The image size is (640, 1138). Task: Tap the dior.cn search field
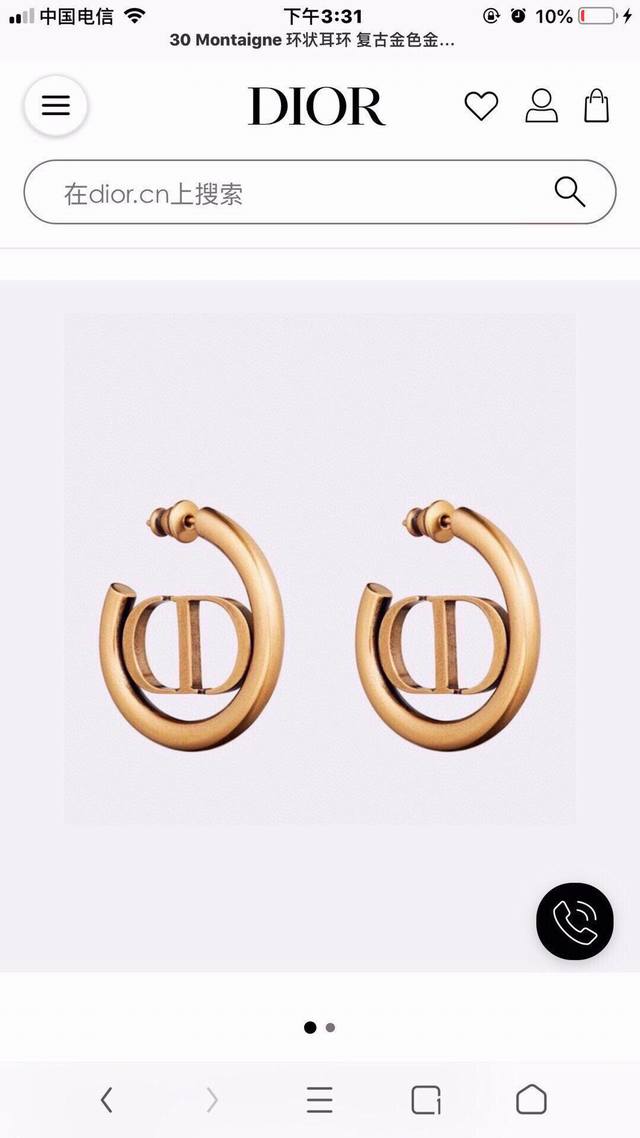[x=319, y=192]
